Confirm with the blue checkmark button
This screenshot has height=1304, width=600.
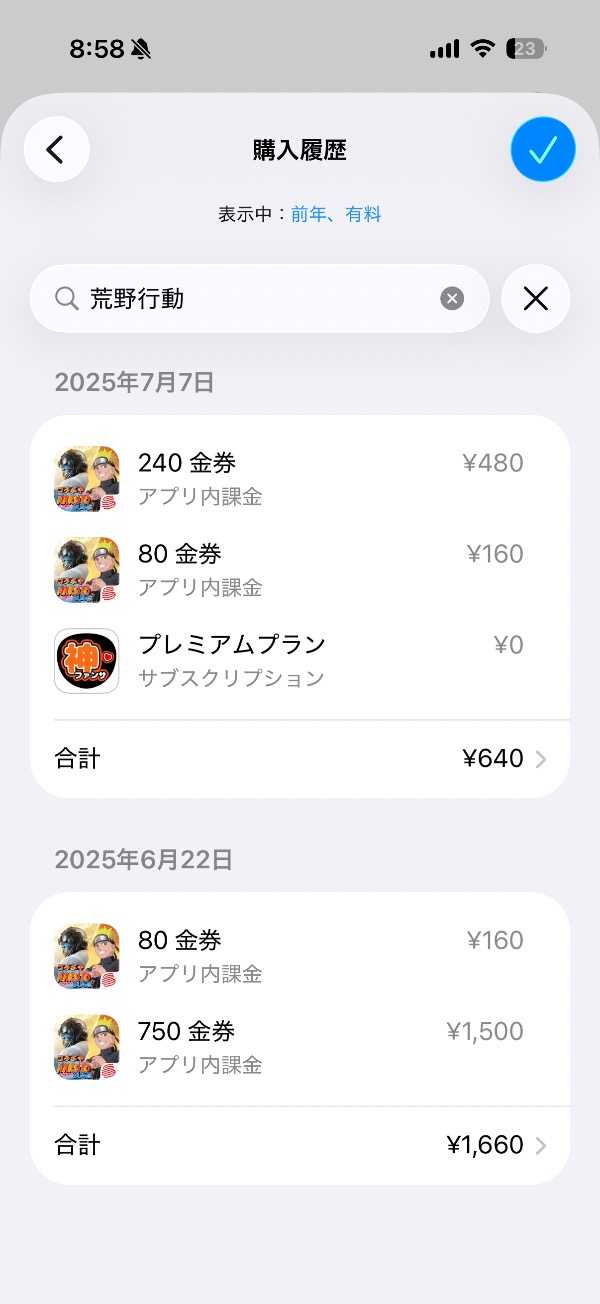542,150
